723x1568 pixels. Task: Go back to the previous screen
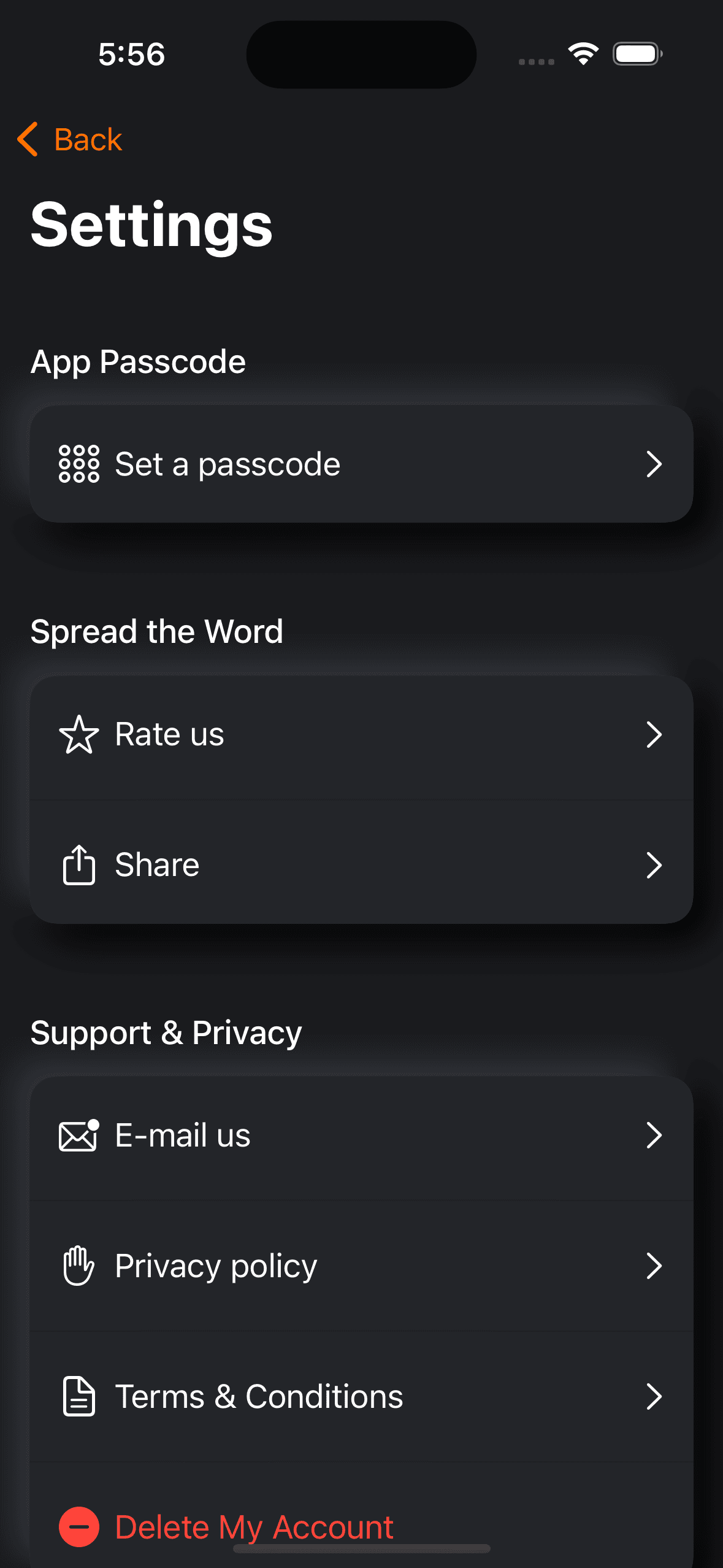tap(71, 139)
